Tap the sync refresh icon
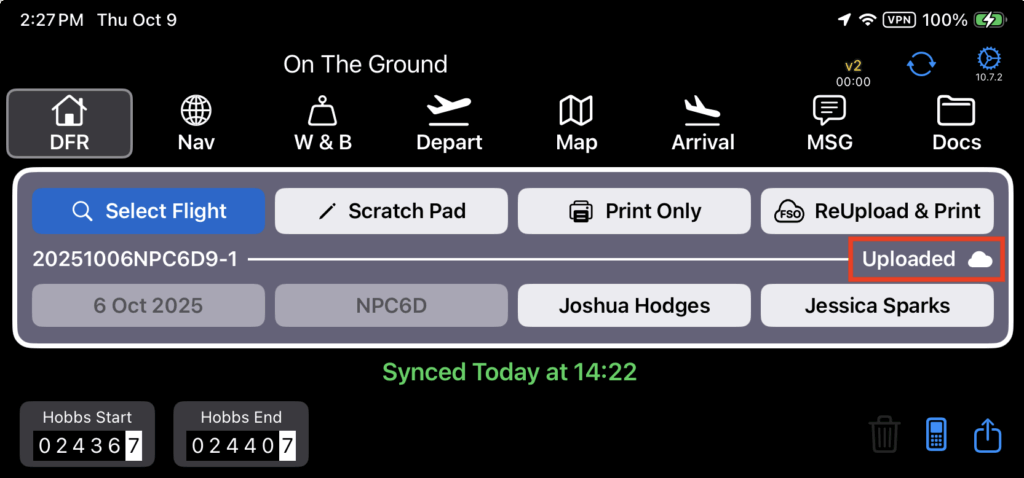The width and height of the screenshot is (1024, 478). (x=921, y=63)
